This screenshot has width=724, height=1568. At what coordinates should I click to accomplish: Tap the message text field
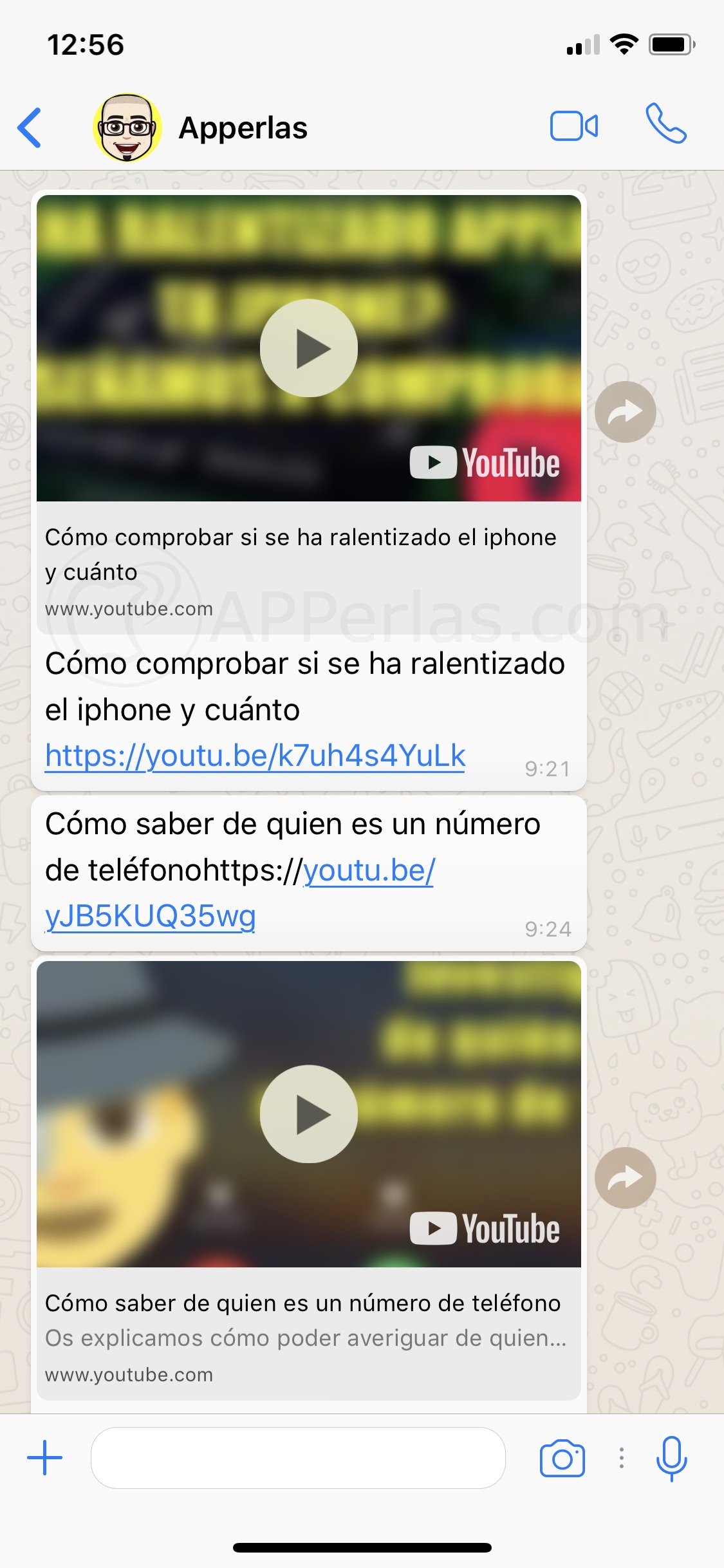298,1457
